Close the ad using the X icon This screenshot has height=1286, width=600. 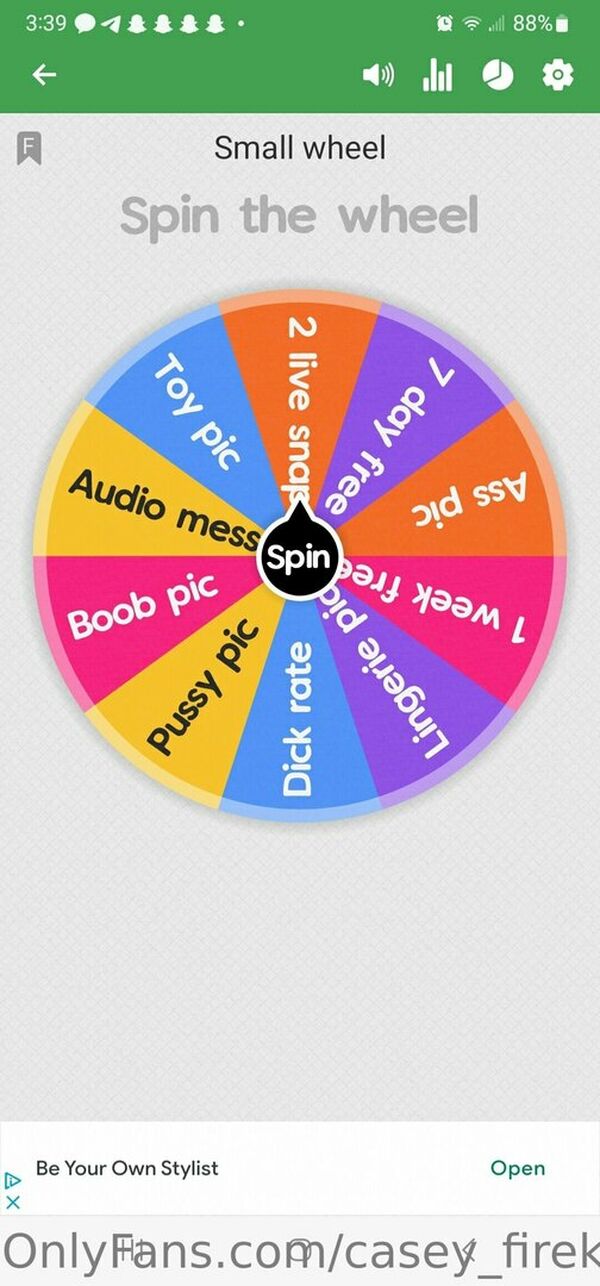pos(13,1202)
